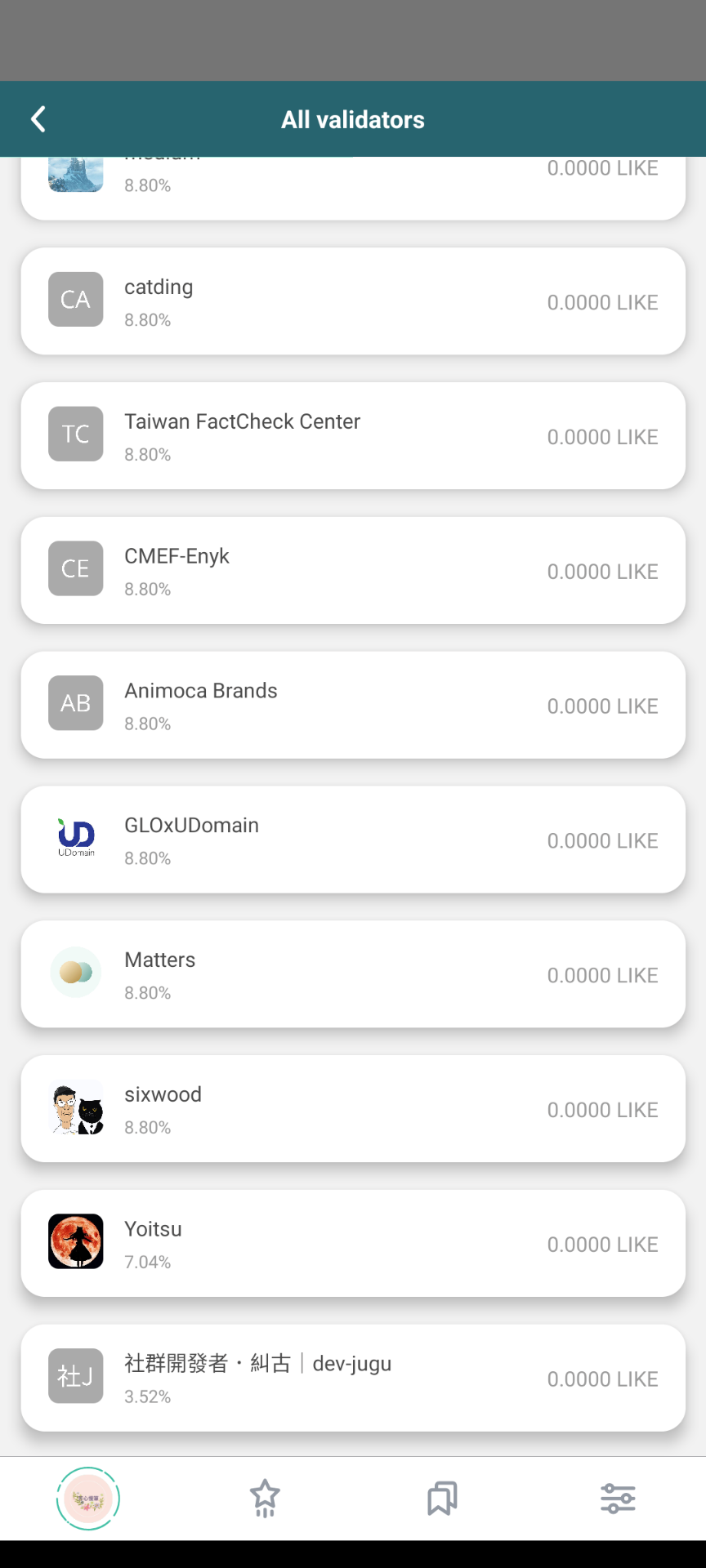Select the CMEF-Enyk validator
This screenshot has height=1568, width=706.
(x=353, y=571)
